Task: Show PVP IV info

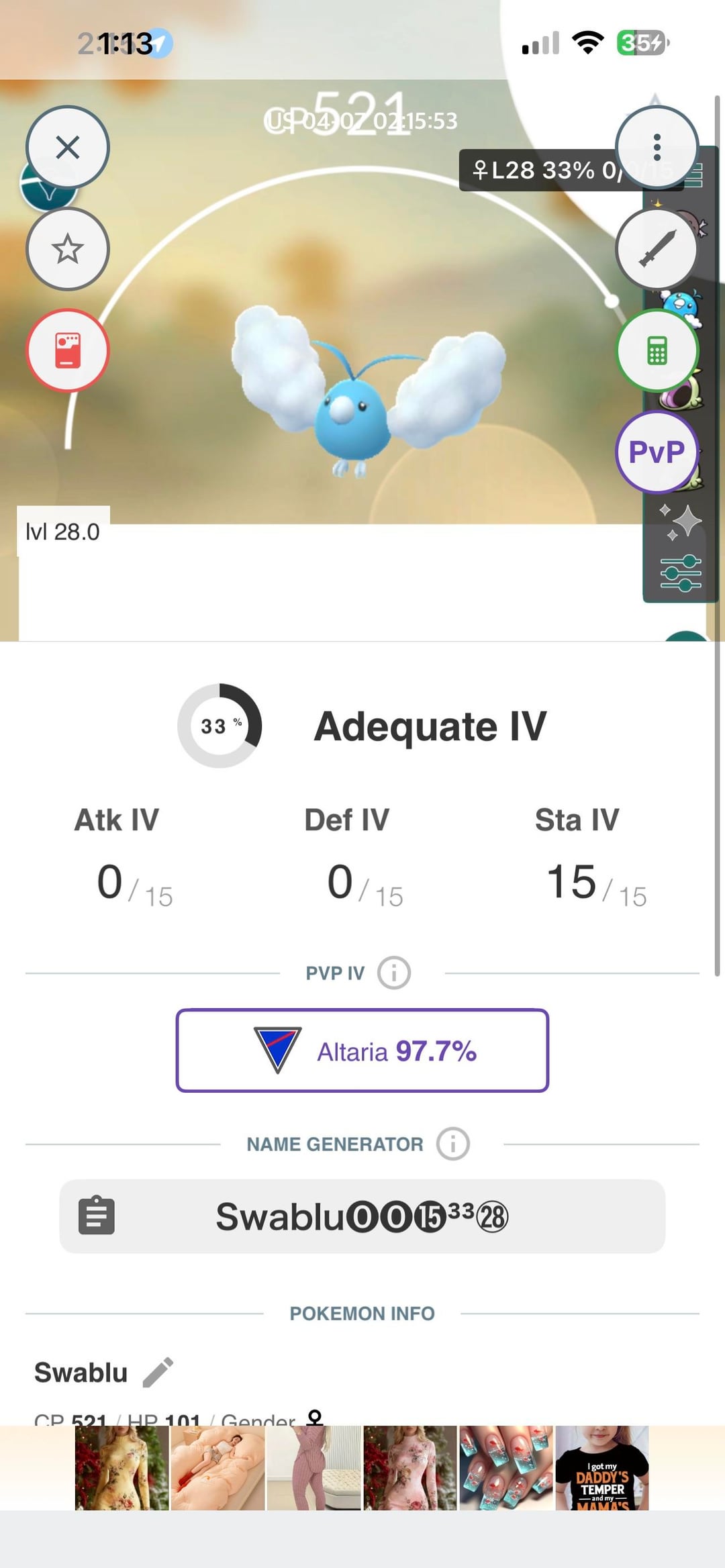Action: [394, 973]
